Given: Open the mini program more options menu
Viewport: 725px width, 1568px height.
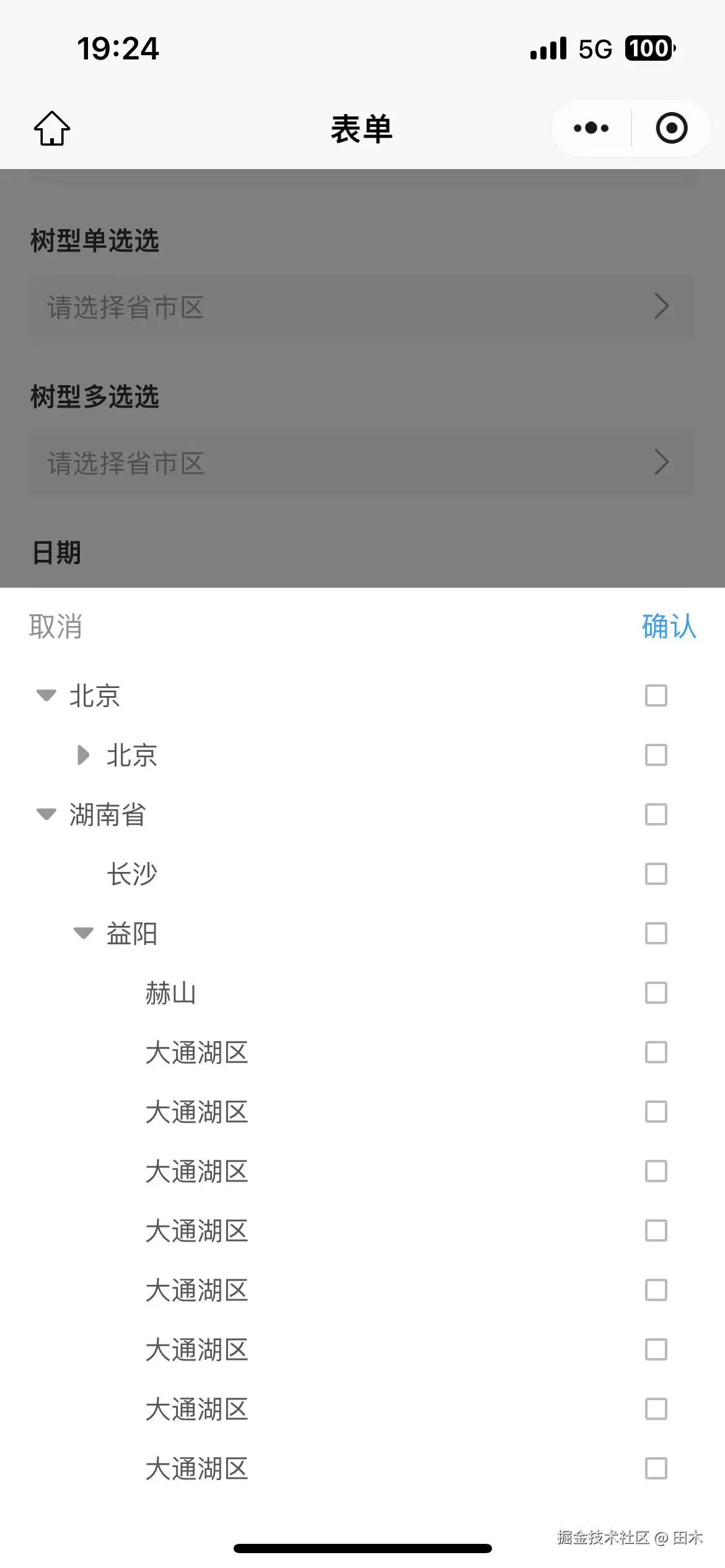Looking at the screenshot, I should (591, 128).
